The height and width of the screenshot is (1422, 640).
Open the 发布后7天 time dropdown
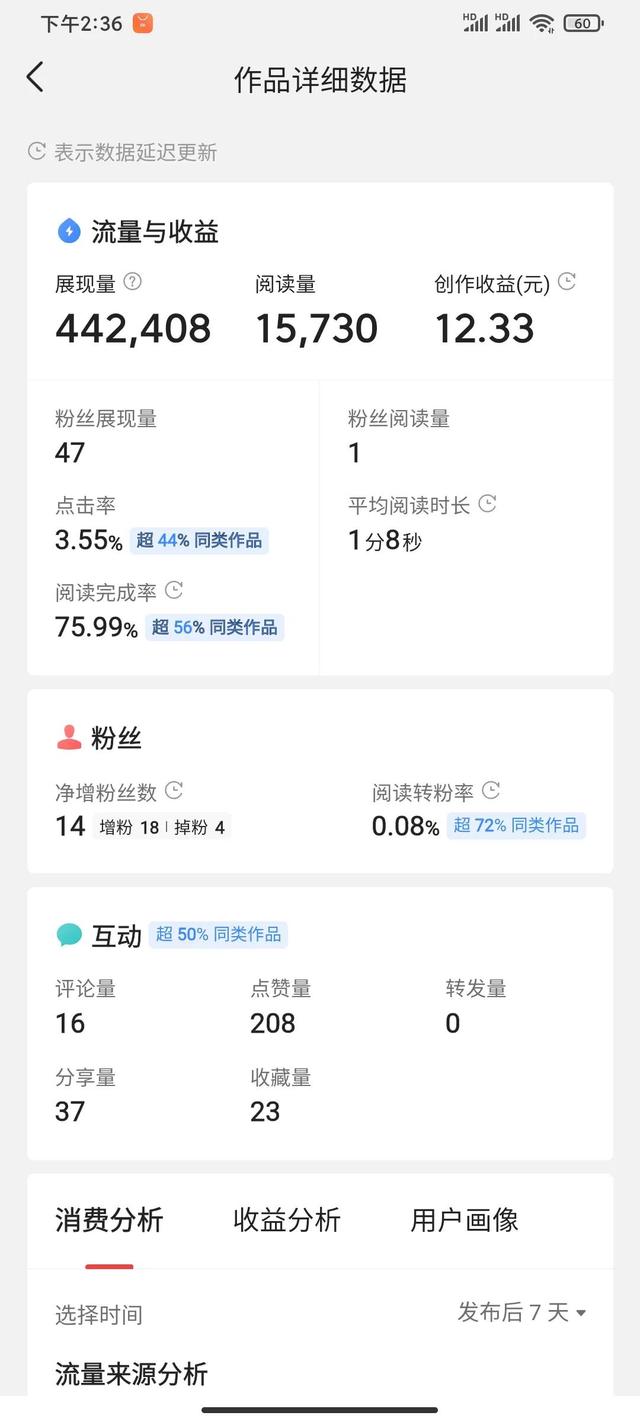tap(522, 1313)
